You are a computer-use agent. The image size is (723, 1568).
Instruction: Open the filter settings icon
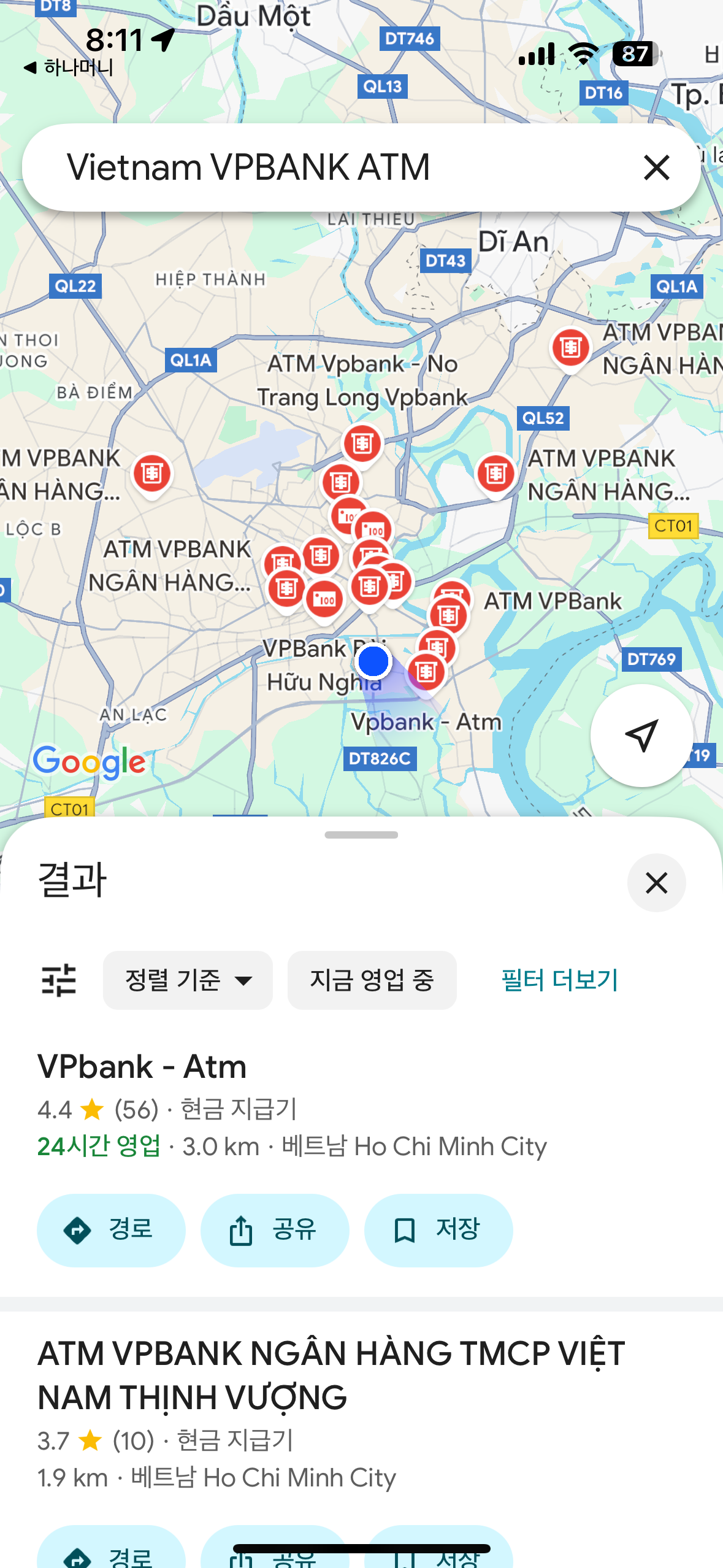pos(59,980)
